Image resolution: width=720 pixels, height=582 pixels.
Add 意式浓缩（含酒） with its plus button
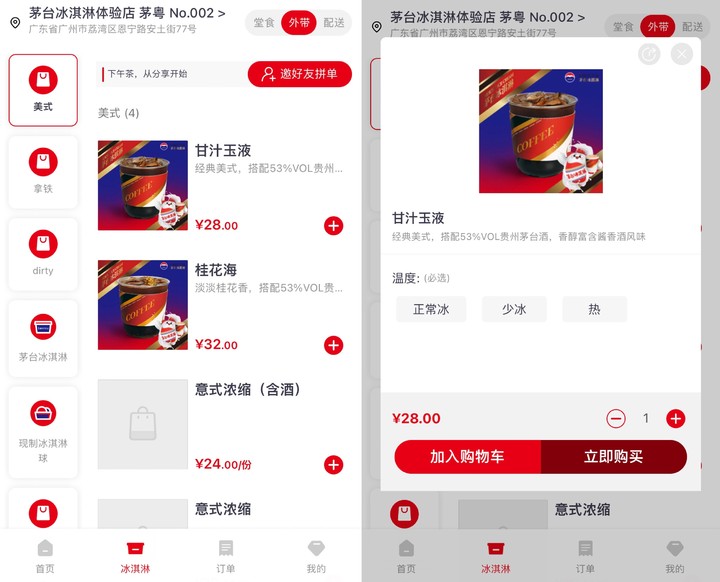333,464
